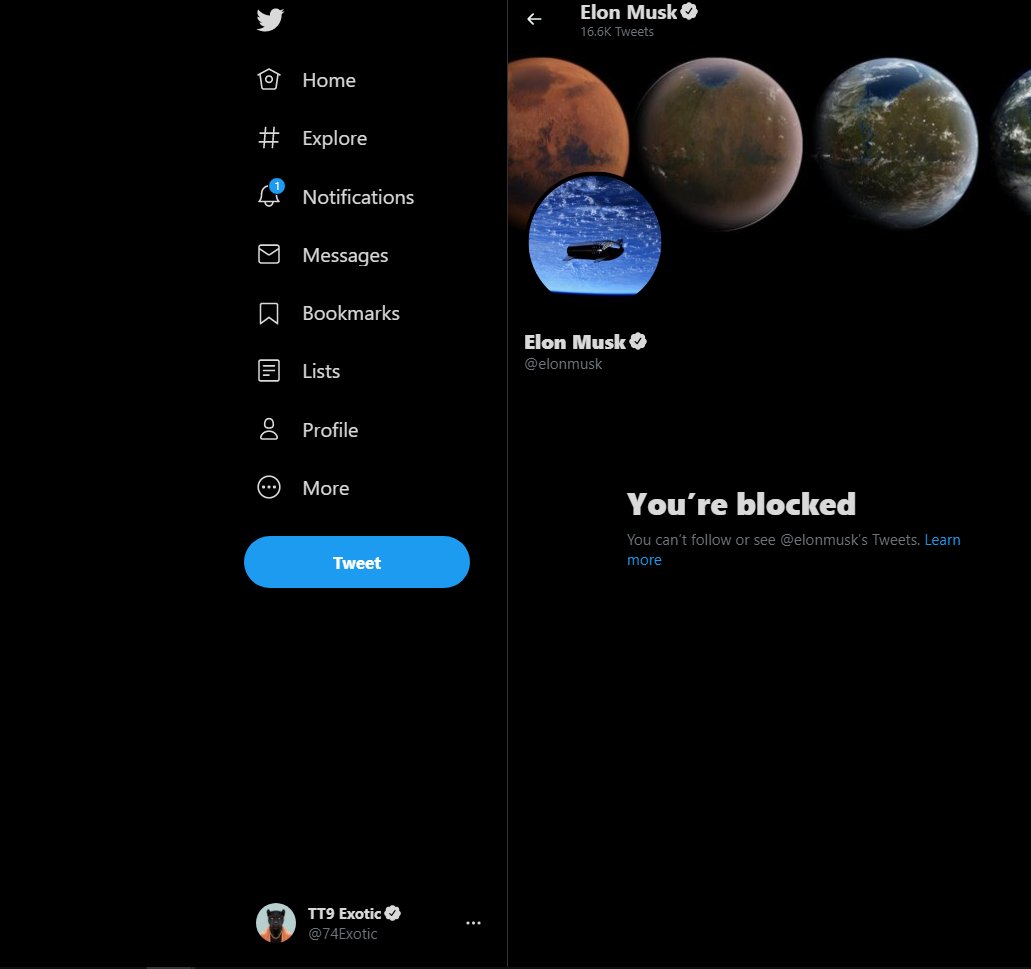Open the planets header banner image
1031x969 pixels.
820,130
